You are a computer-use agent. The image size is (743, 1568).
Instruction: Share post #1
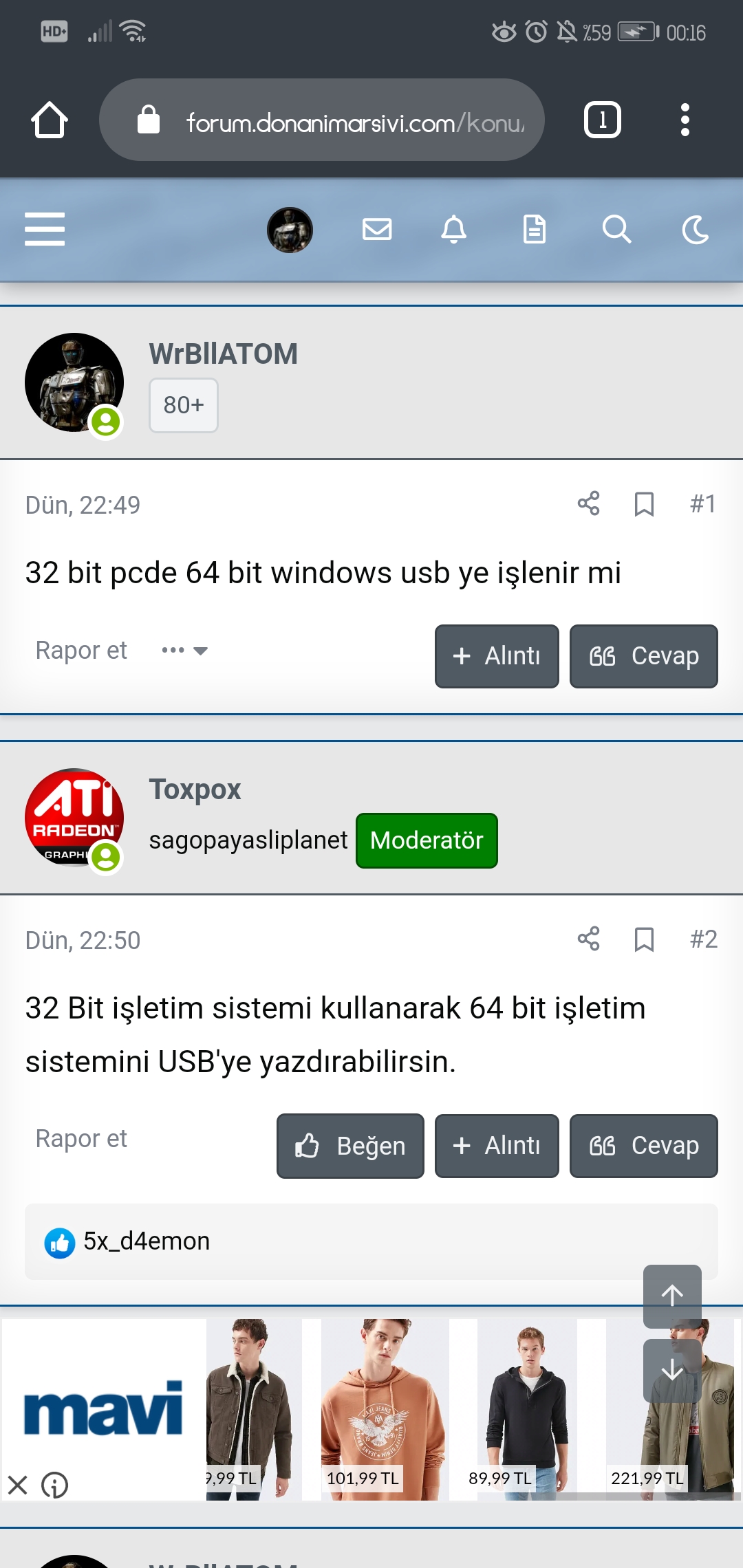coord(589,503)
